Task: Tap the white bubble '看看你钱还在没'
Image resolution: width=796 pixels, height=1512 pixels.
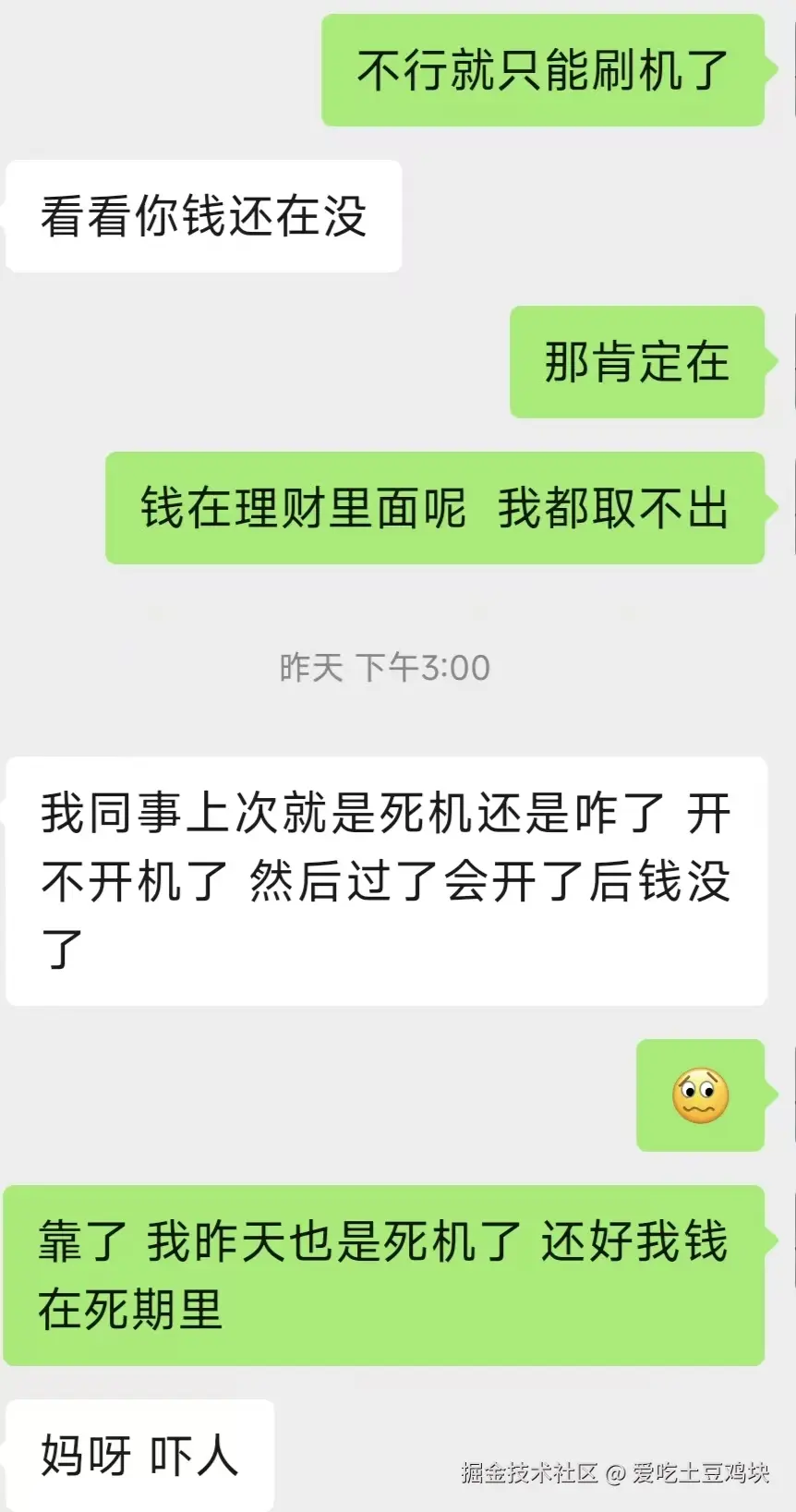Action: [203, 214]
